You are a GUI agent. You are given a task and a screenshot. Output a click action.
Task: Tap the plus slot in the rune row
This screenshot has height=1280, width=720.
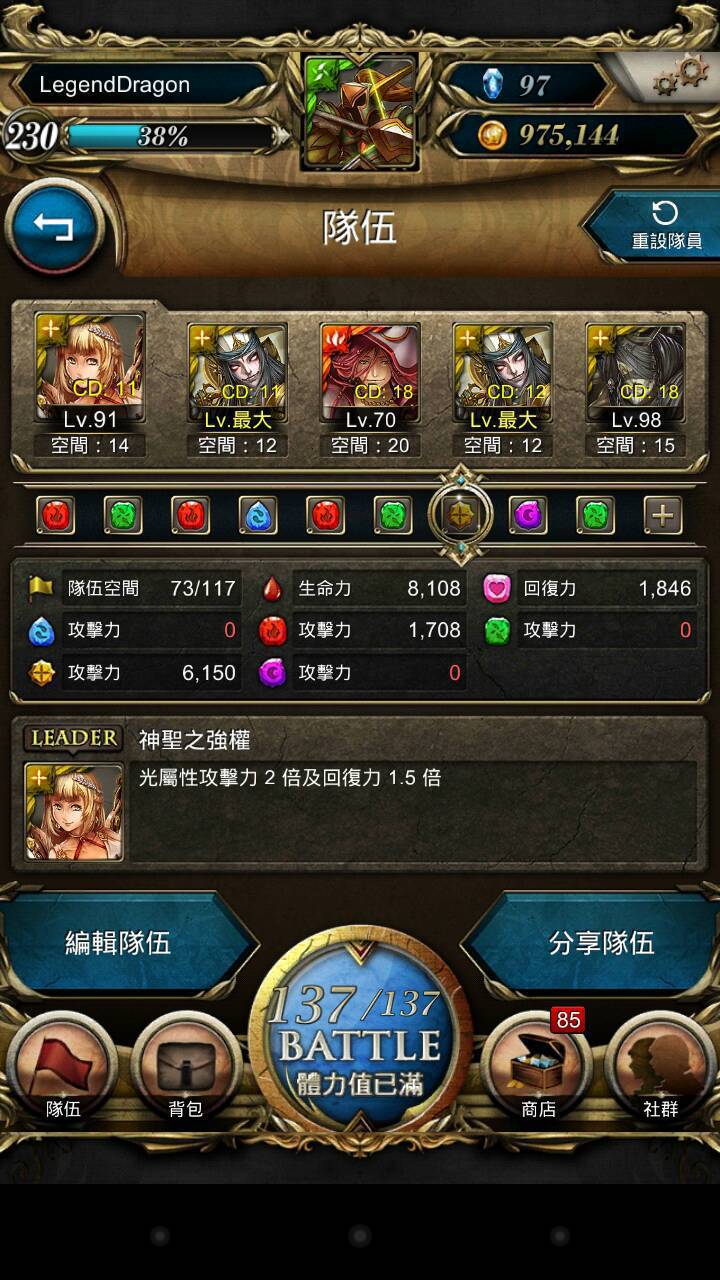click(x=662, y=516)
